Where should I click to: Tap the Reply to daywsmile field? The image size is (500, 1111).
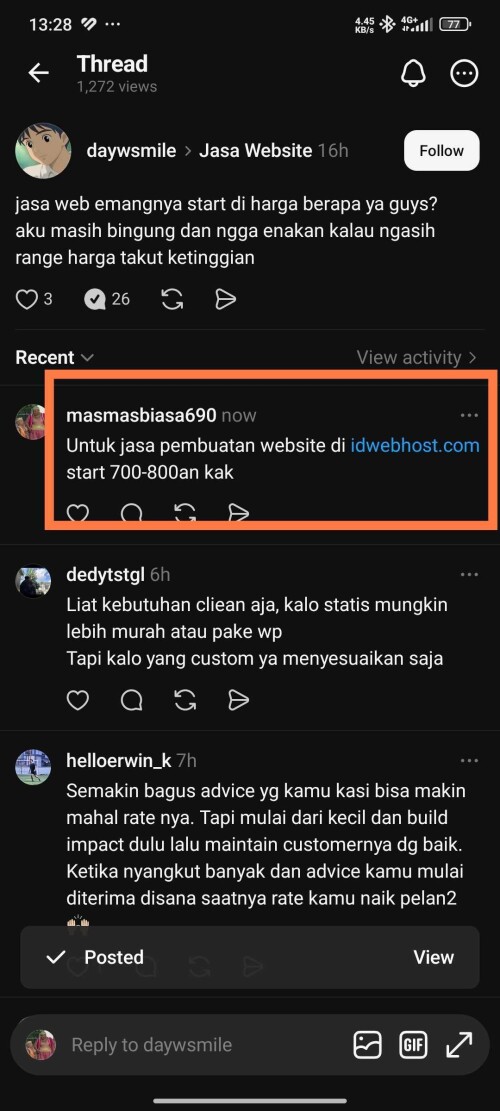click(152, 1044)
